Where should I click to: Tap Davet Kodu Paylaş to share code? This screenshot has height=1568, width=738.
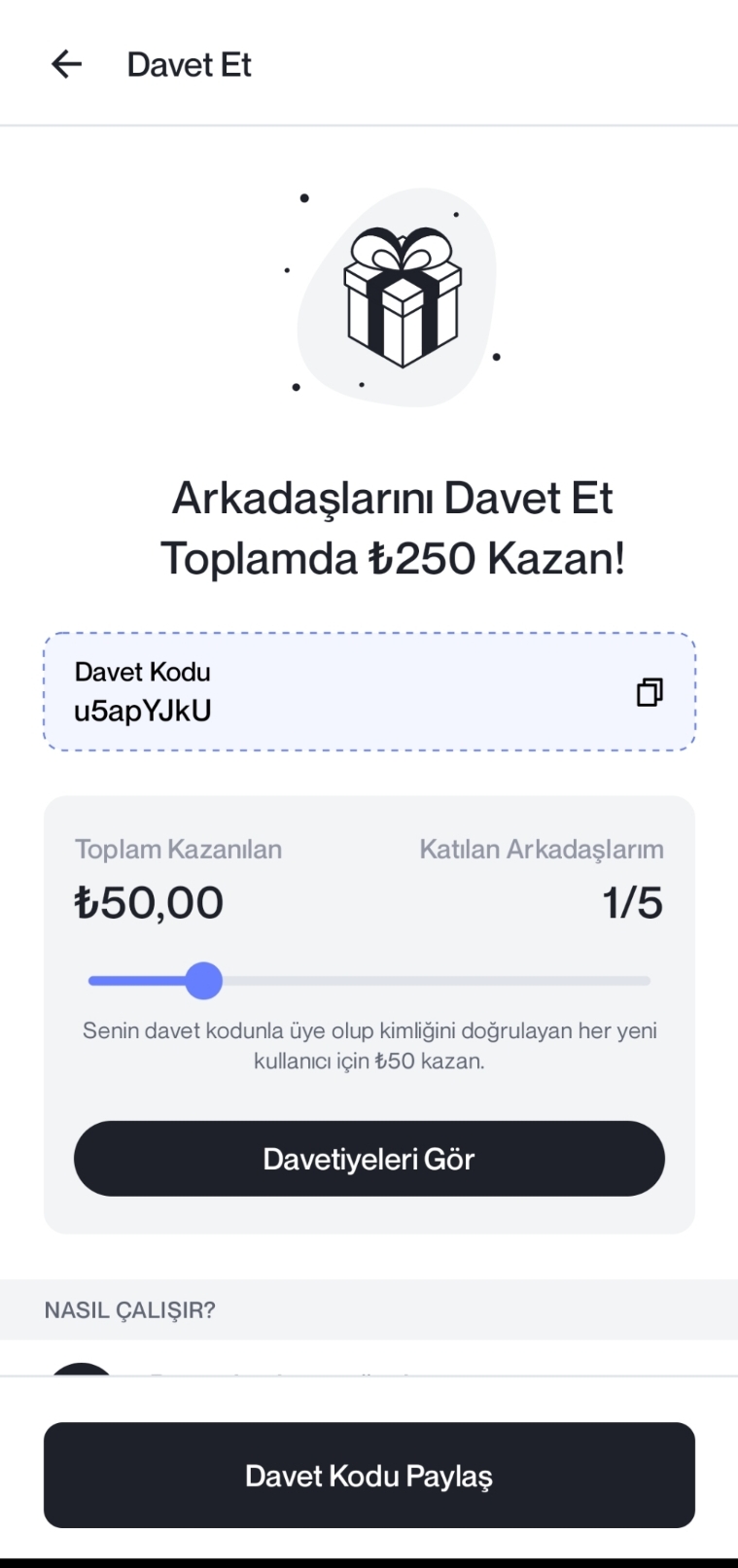pyautogui.click(x=369, y=1476)
